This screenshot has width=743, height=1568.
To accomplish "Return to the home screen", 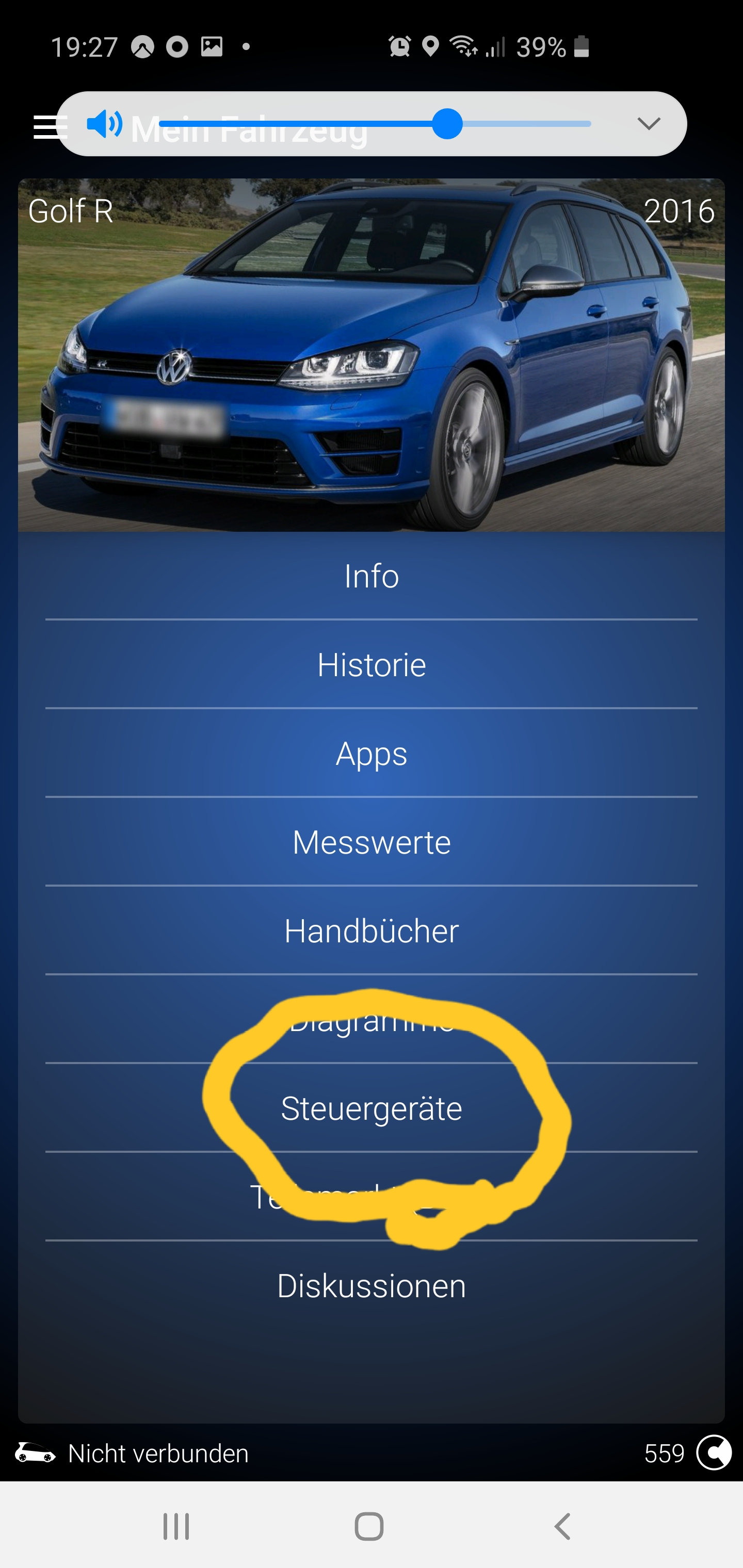I will click(x=369, y=1526).
